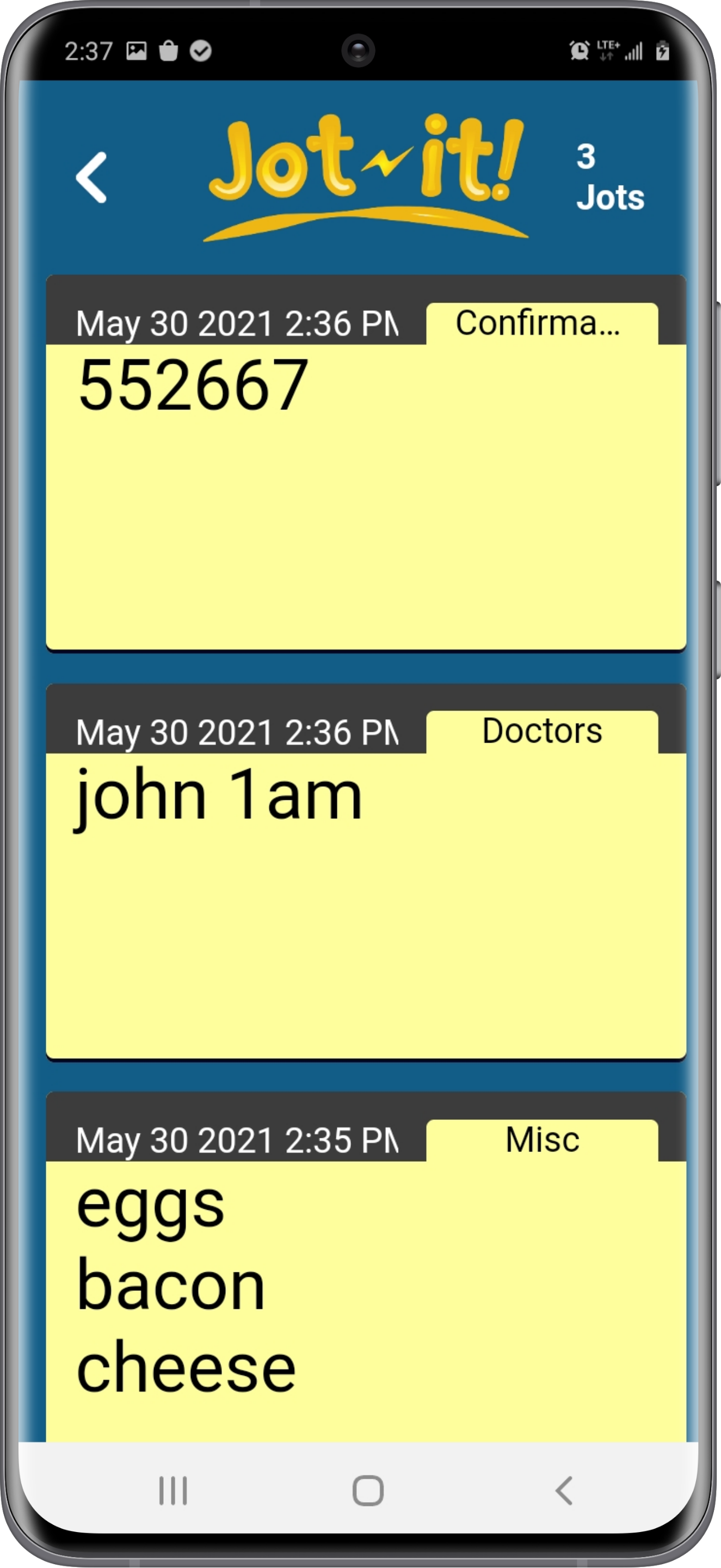Select the Misc category tab
Screen dimensions: 721x1568
point(541,1140)
